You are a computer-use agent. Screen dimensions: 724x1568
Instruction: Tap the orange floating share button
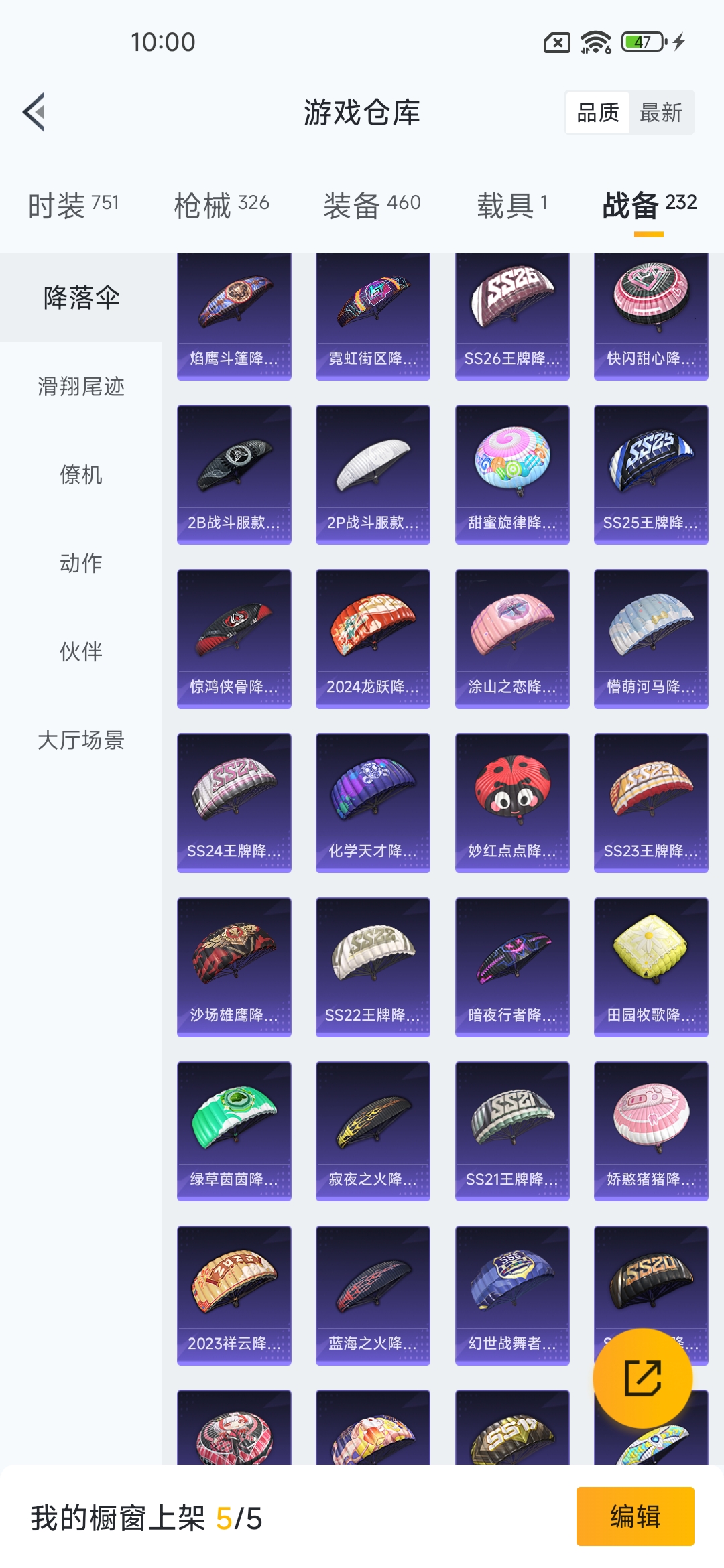642,1378
